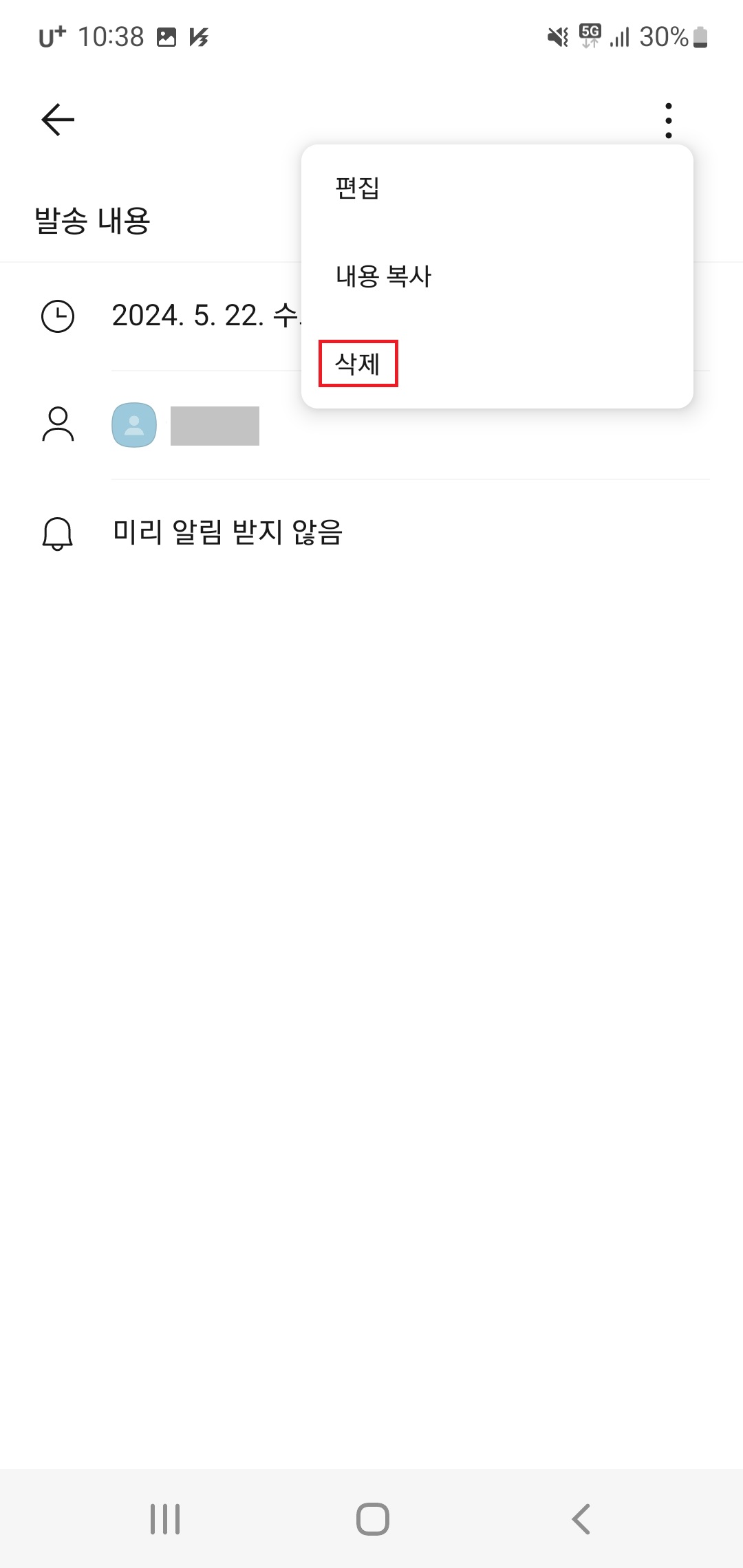The height and width of the screenshot is (1568, 743).
Task: Tap the back arrow to return
Action: pyautogui.click(x=57, y=118)
